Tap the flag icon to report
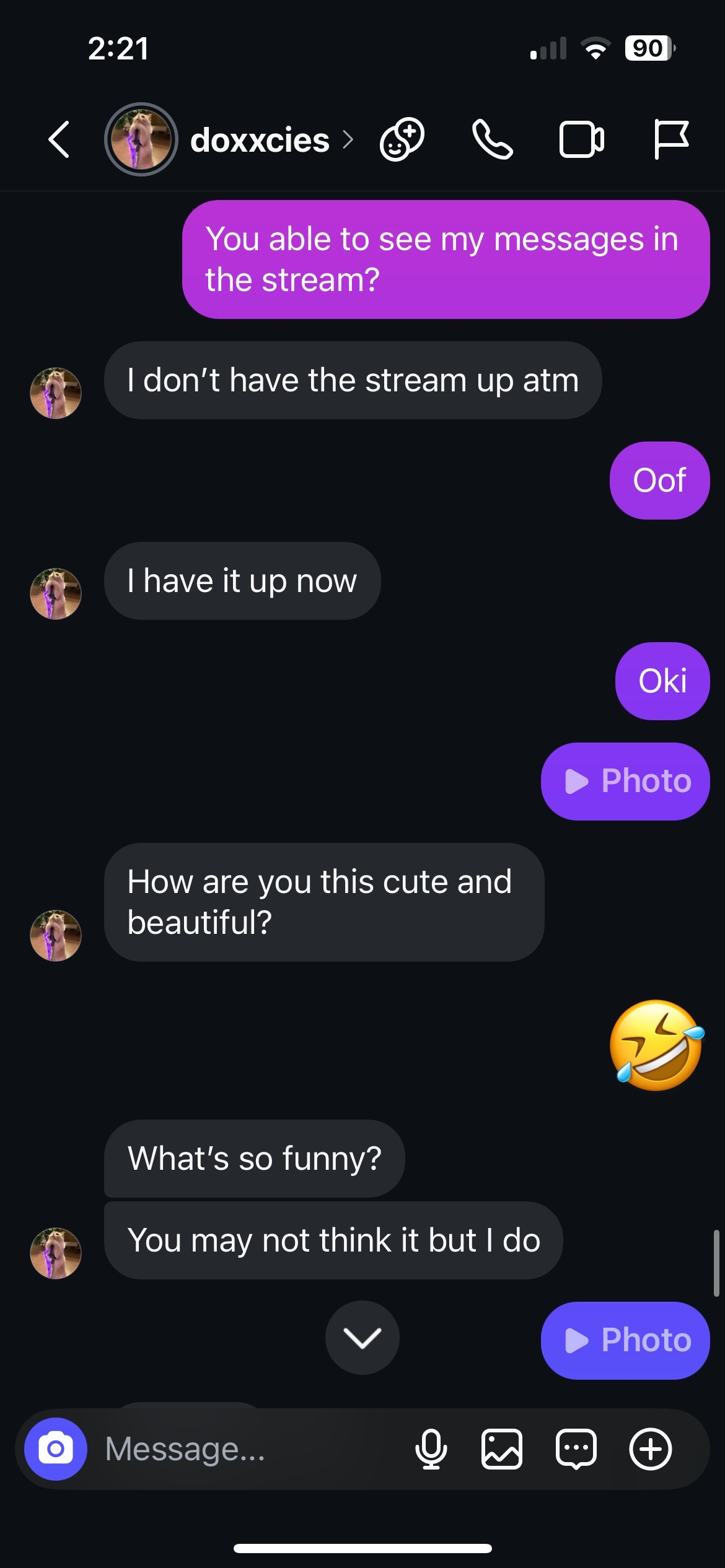The height and width of the screenshot is (1568, 725). [670, 139]
